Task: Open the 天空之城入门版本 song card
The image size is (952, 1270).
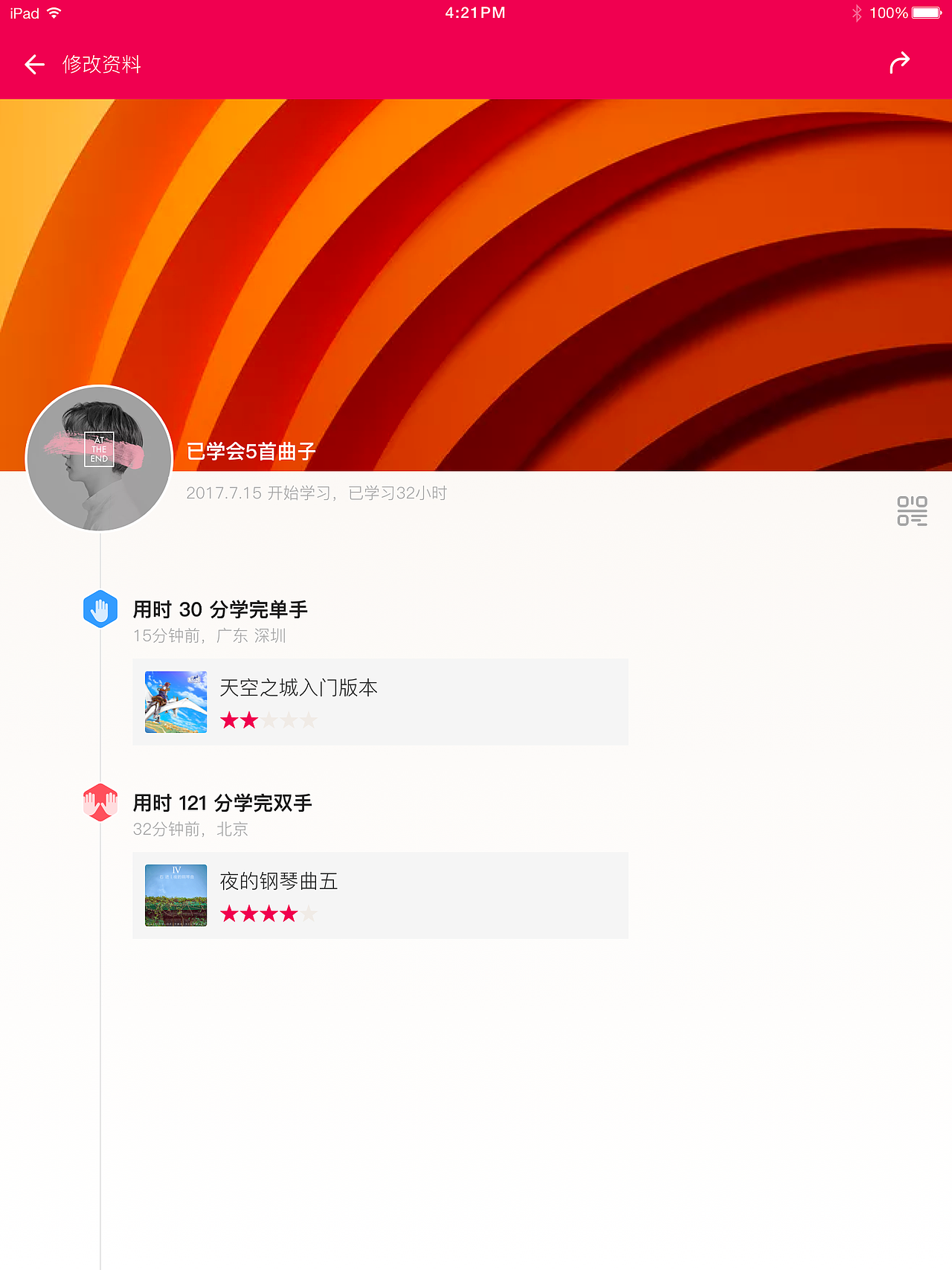Action: [380, 702]
